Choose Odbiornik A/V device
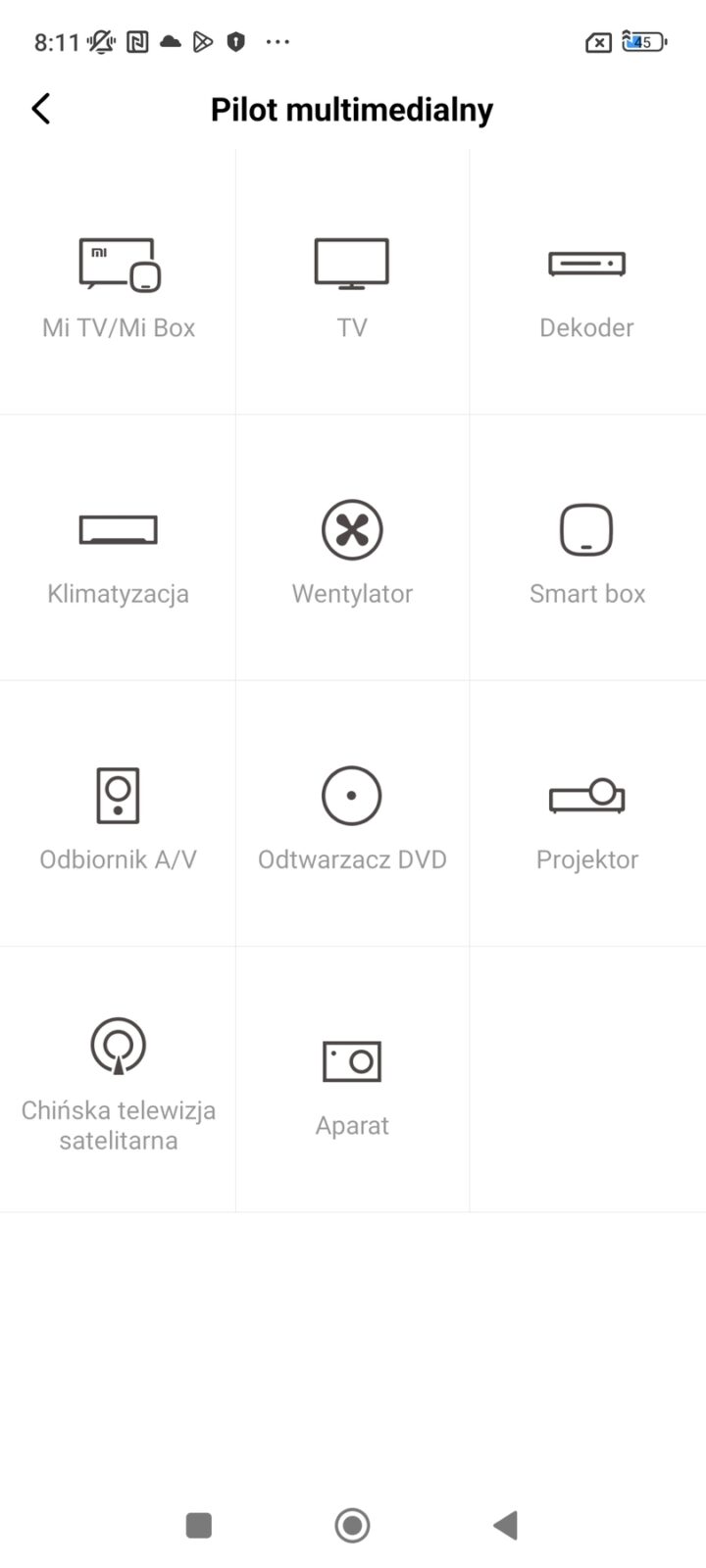706x1568 pixels. point(118,816)
